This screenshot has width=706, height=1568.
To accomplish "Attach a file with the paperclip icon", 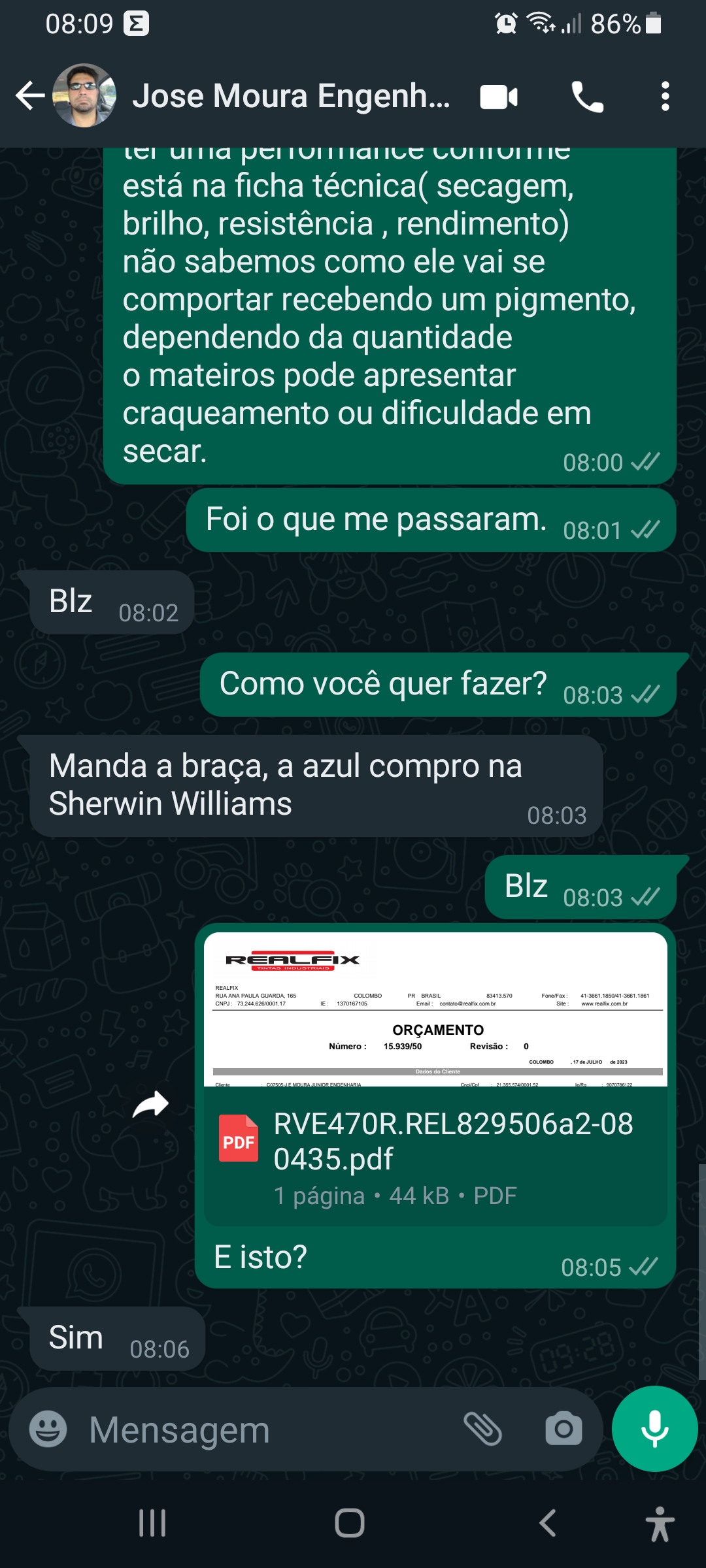I will (x=482, y=1429).
